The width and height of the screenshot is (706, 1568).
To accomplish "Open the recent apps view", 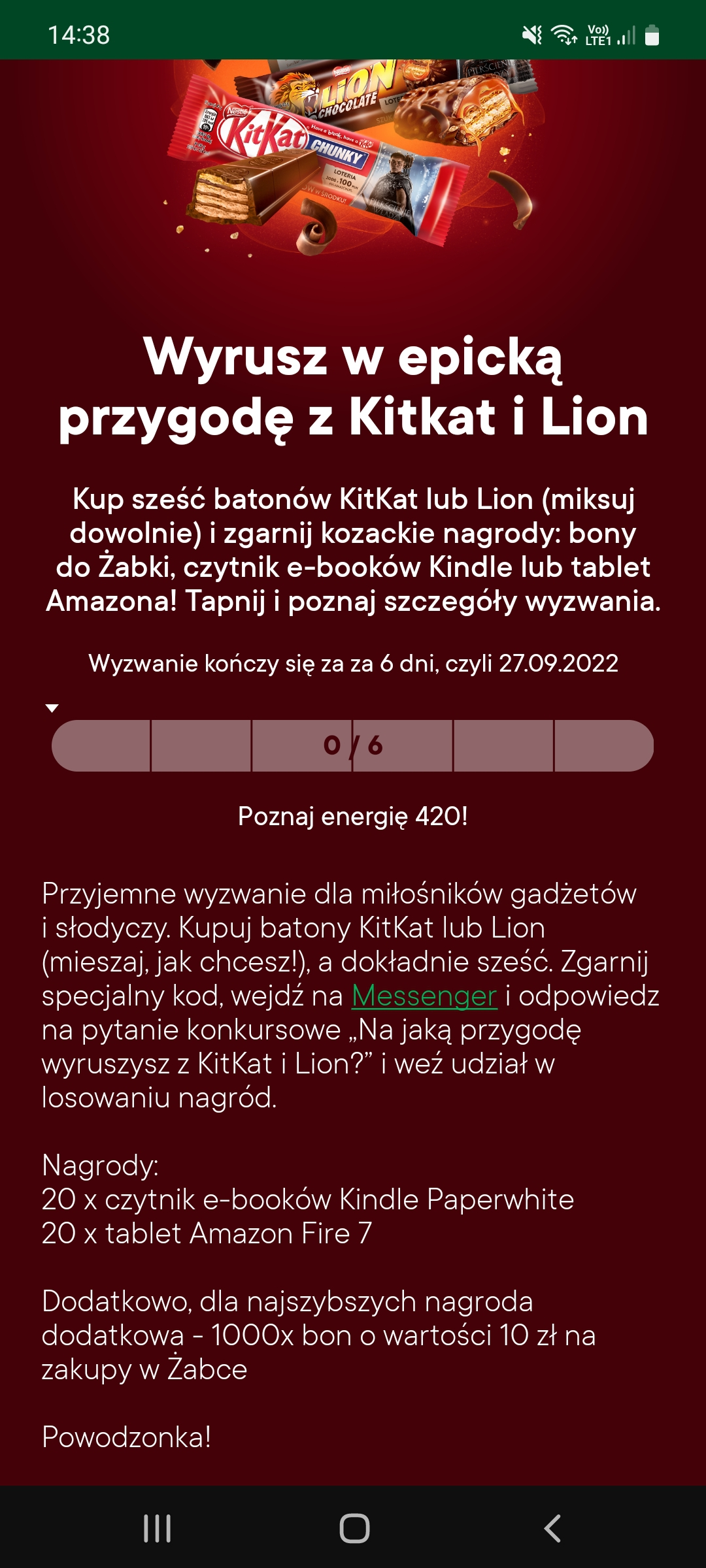I will coord(157,1528).
